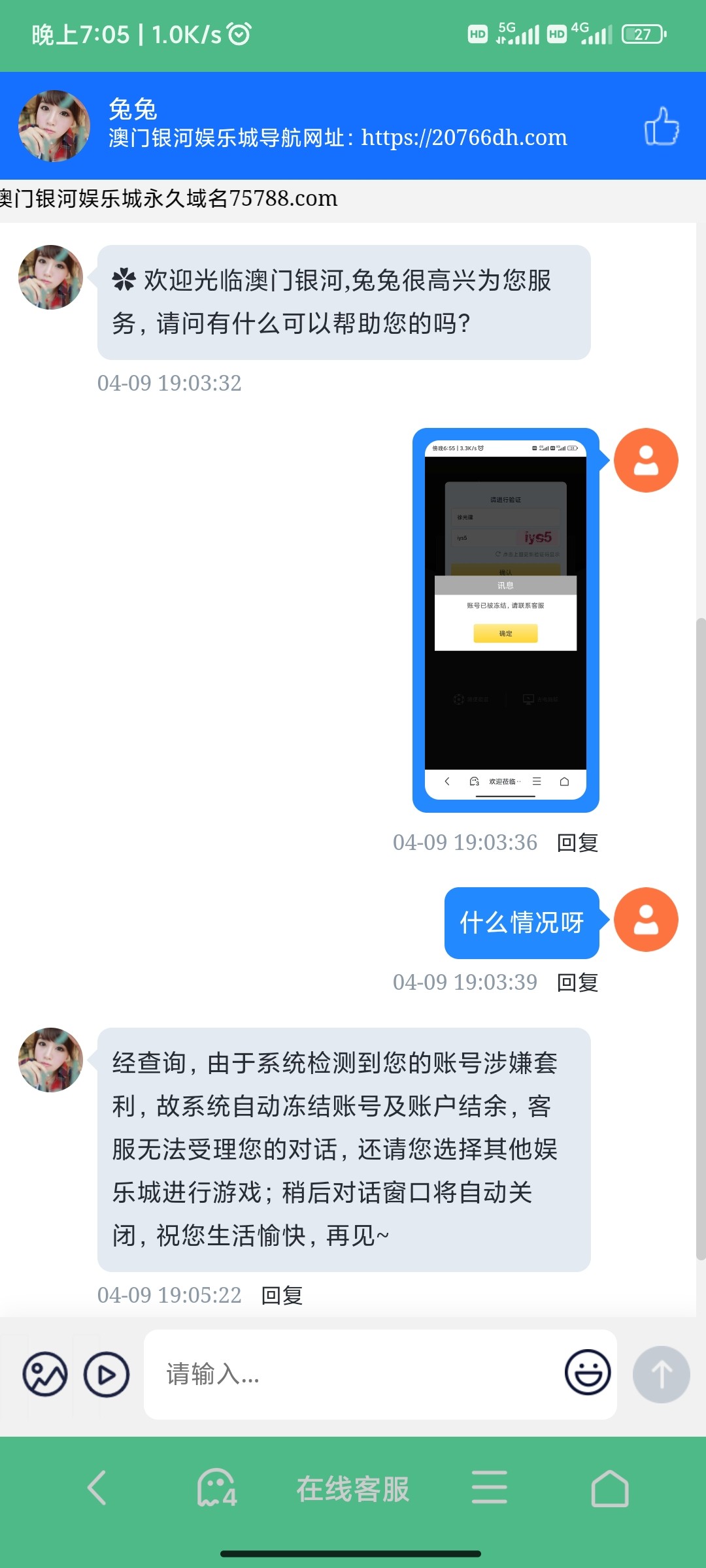The width and height of the screenshot is (706, 1568).
Task: Tap the thumbs-up icon for agent 兔兔
Action: 661,126
